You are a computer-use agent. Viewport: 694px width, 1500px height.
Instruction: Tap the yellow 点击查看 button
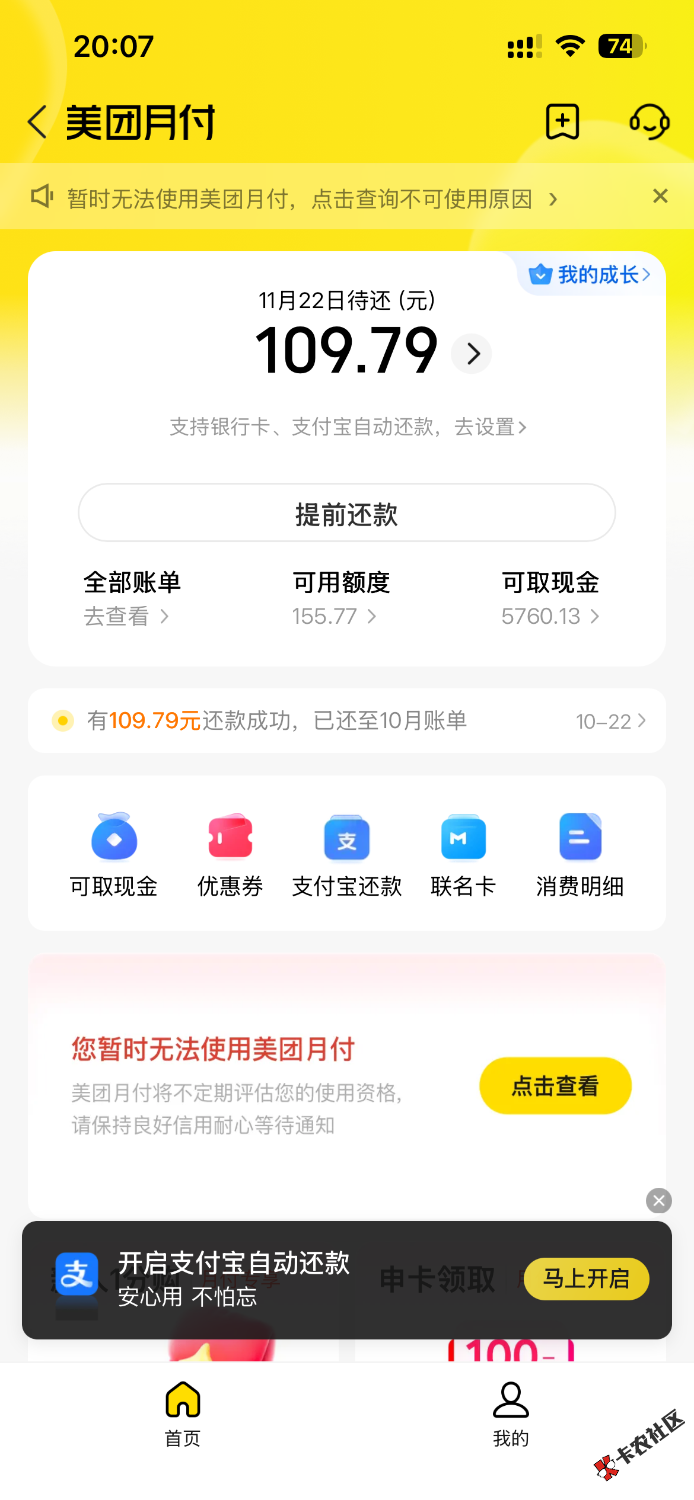coord(555,1086)
